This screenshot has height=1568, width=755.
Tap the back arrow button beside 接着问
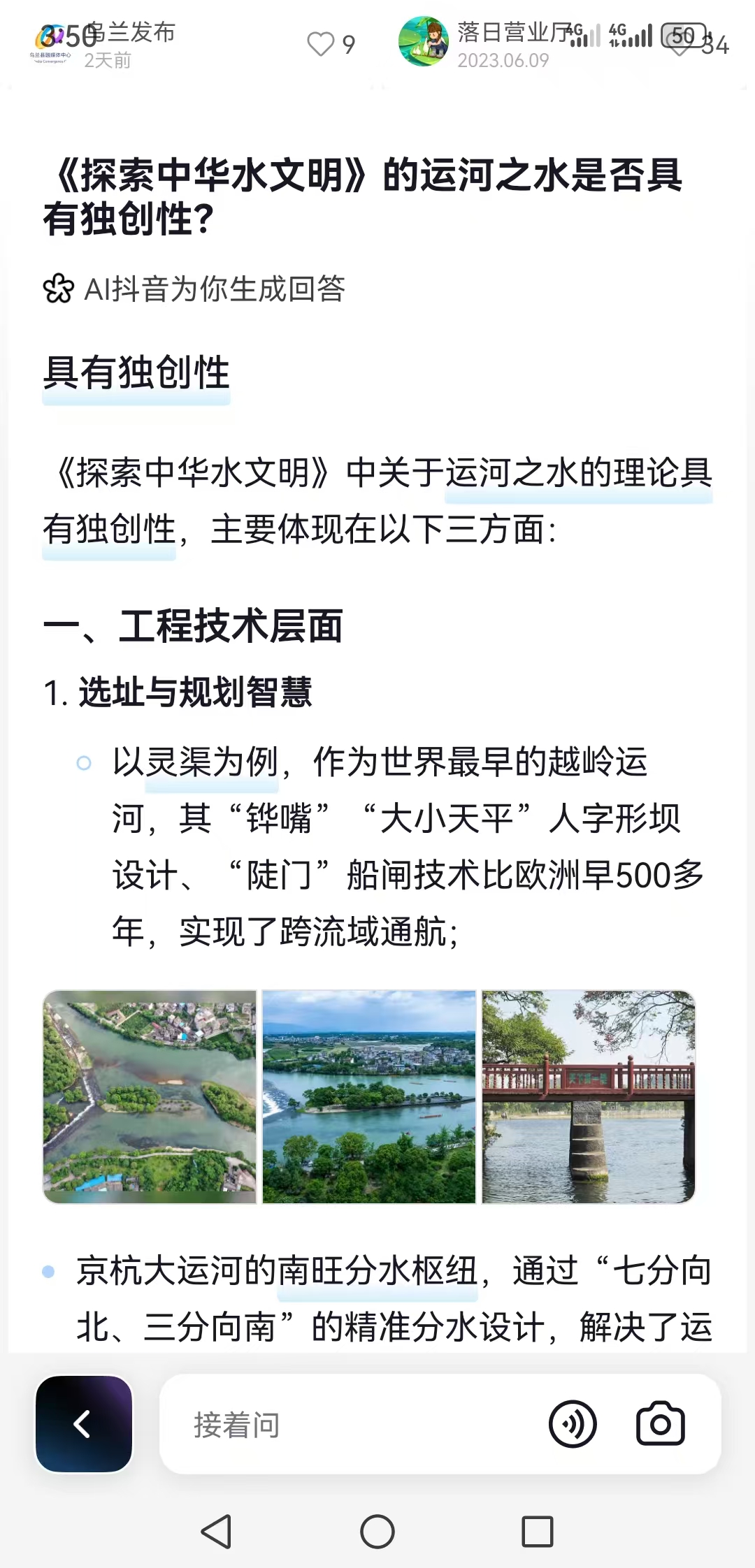tap(84, 1424)
